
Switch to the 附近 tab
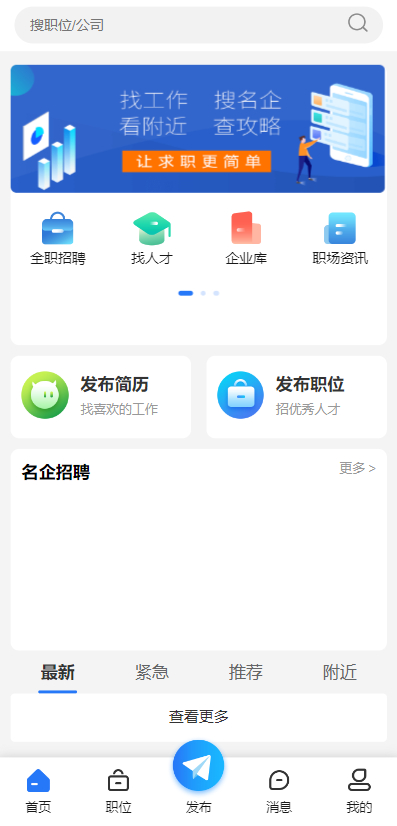(340, 673)
